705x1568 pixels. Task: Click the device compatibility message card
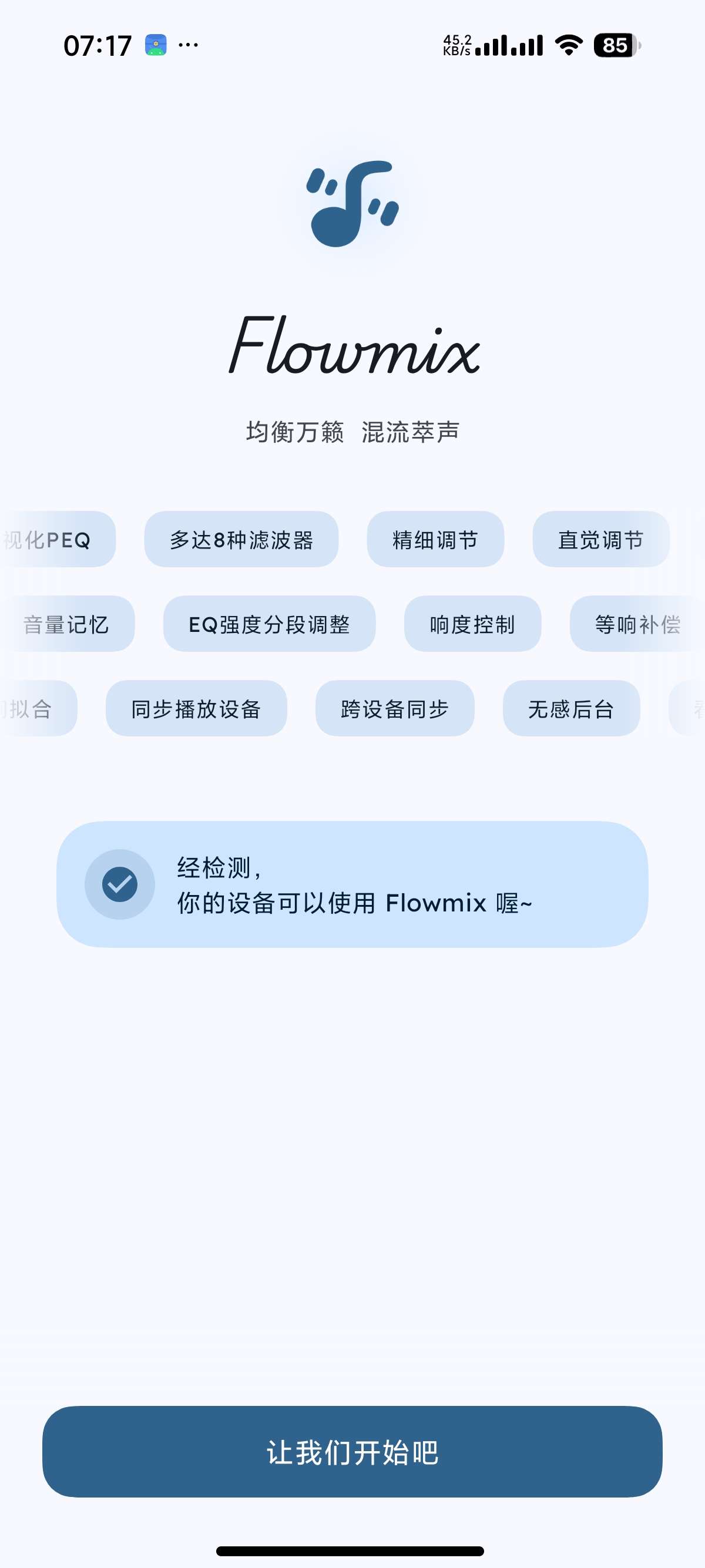click(352, 884)
